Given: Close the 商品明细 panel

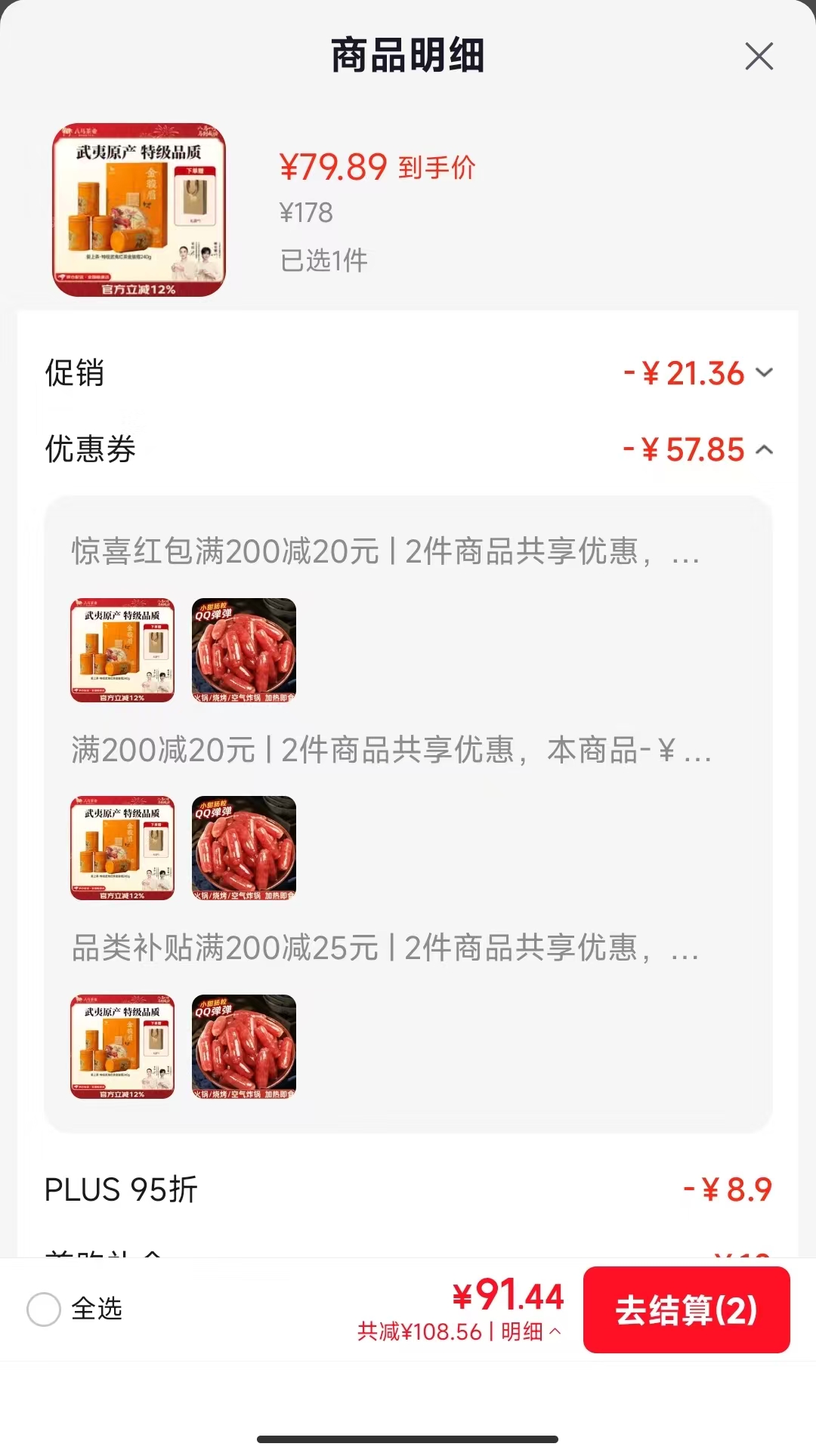Looking at the screenshot, I should (x=759, y=57).
